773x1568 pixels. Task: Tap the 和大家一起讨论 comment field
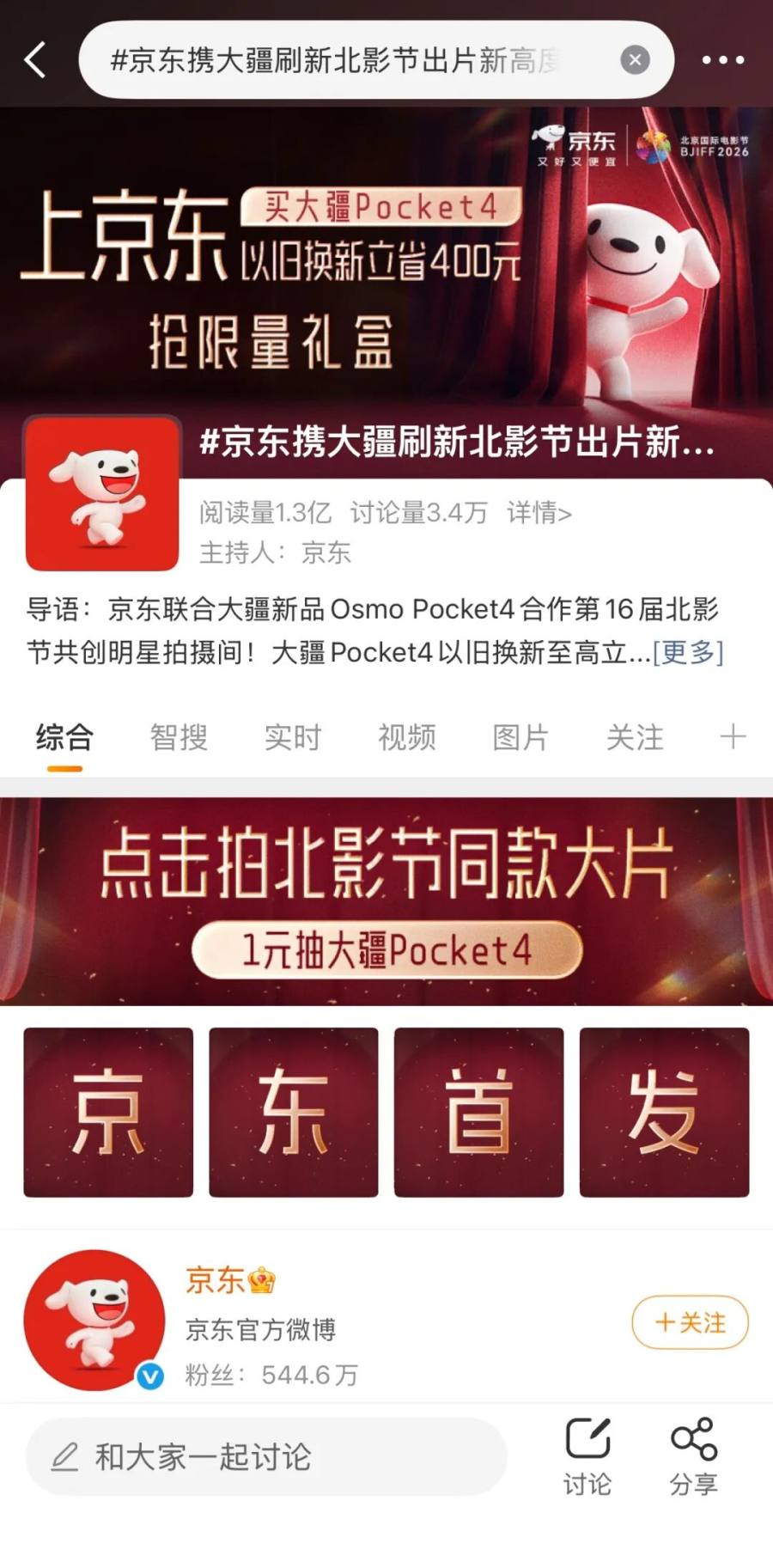(266, 1456)
